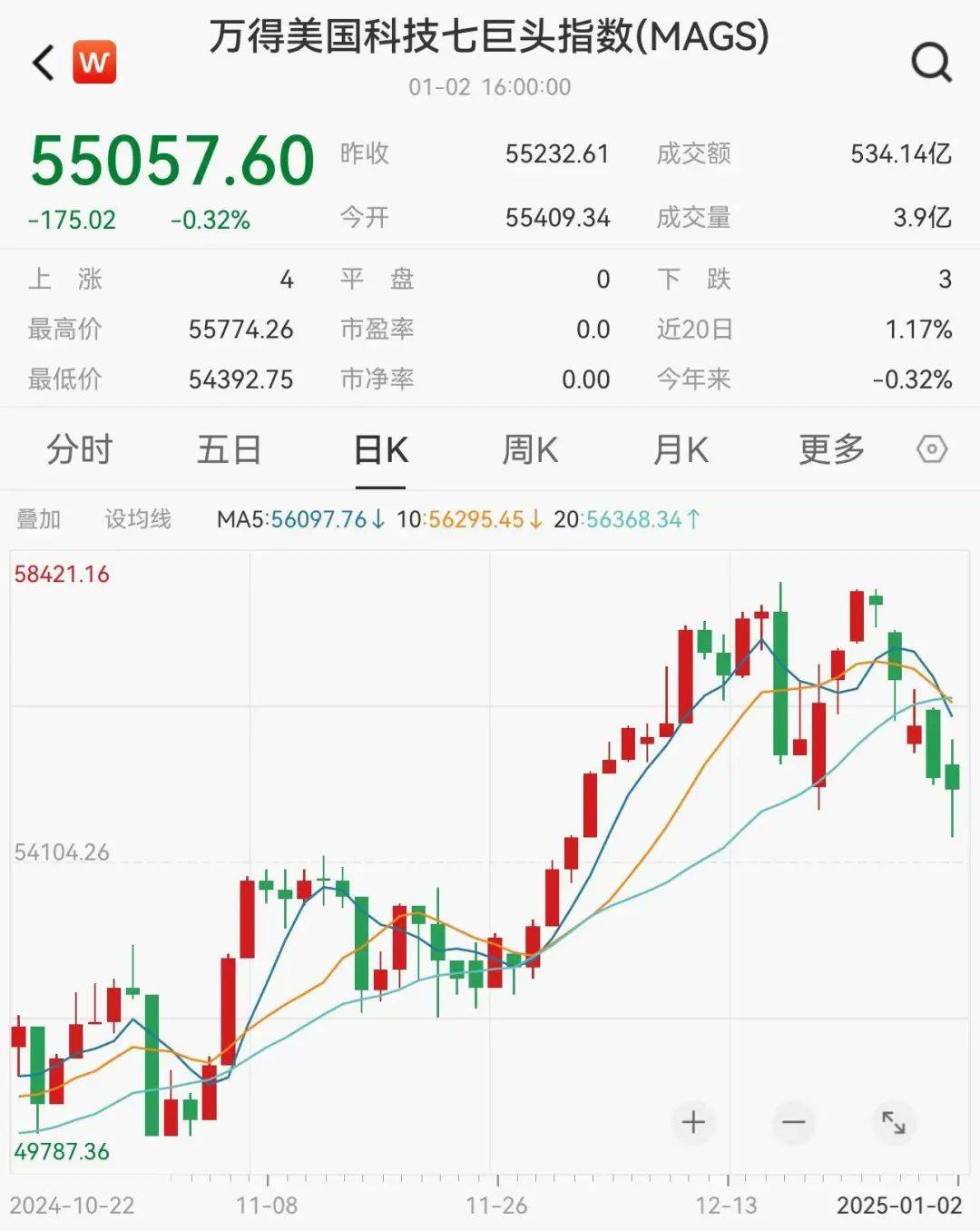
Task: Zoom in the chart with plus button
Action: pyautogui.click(x=693, y=1123)
